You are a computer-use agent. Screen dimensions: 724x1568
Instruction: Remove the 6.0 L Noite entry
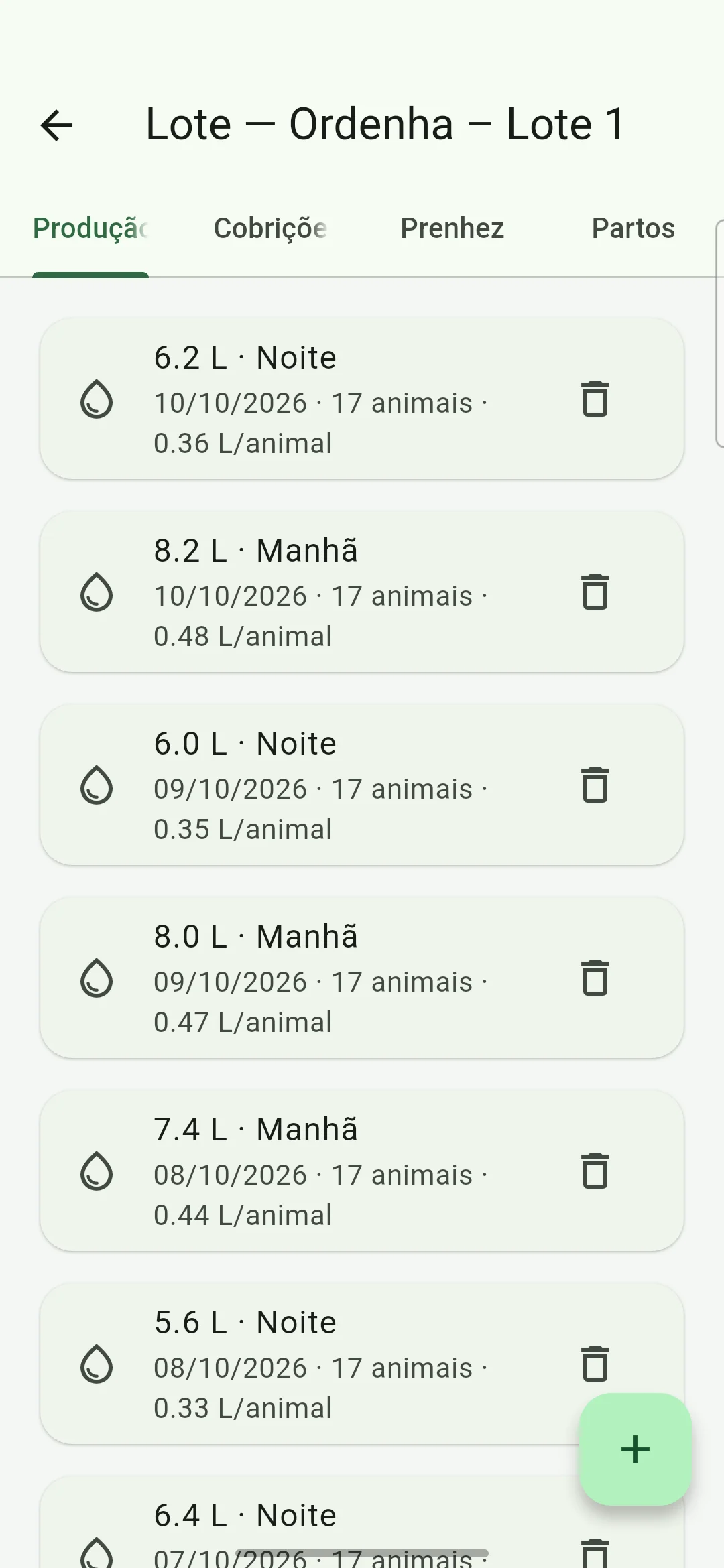pyautogui.click(x=595, y=785)
